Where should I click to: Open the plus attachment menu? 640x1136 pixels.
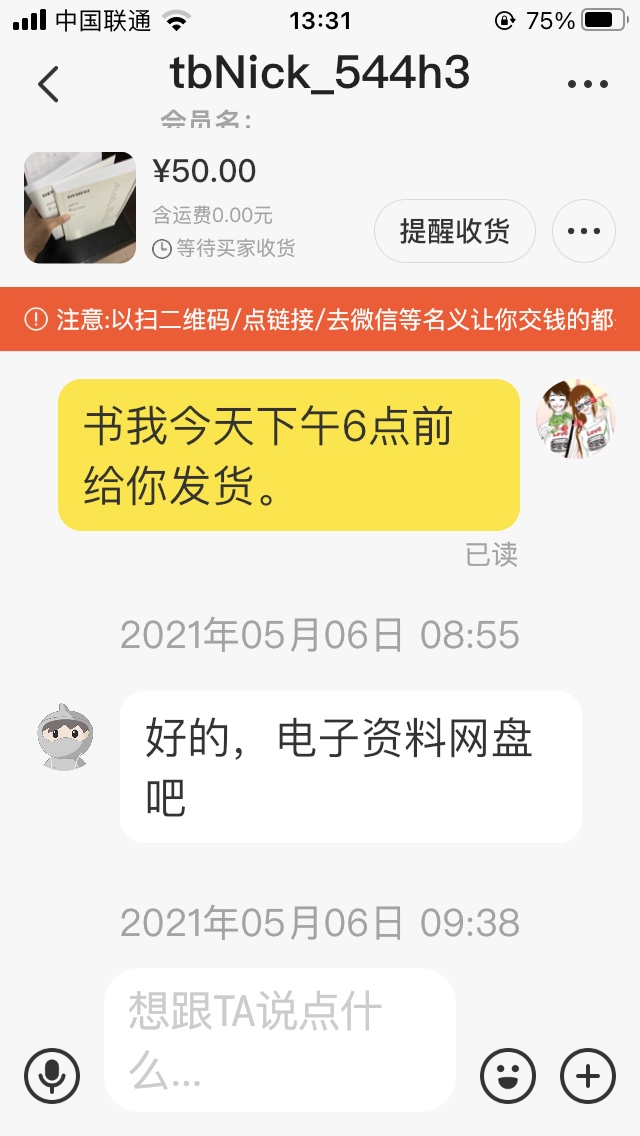588,1076
